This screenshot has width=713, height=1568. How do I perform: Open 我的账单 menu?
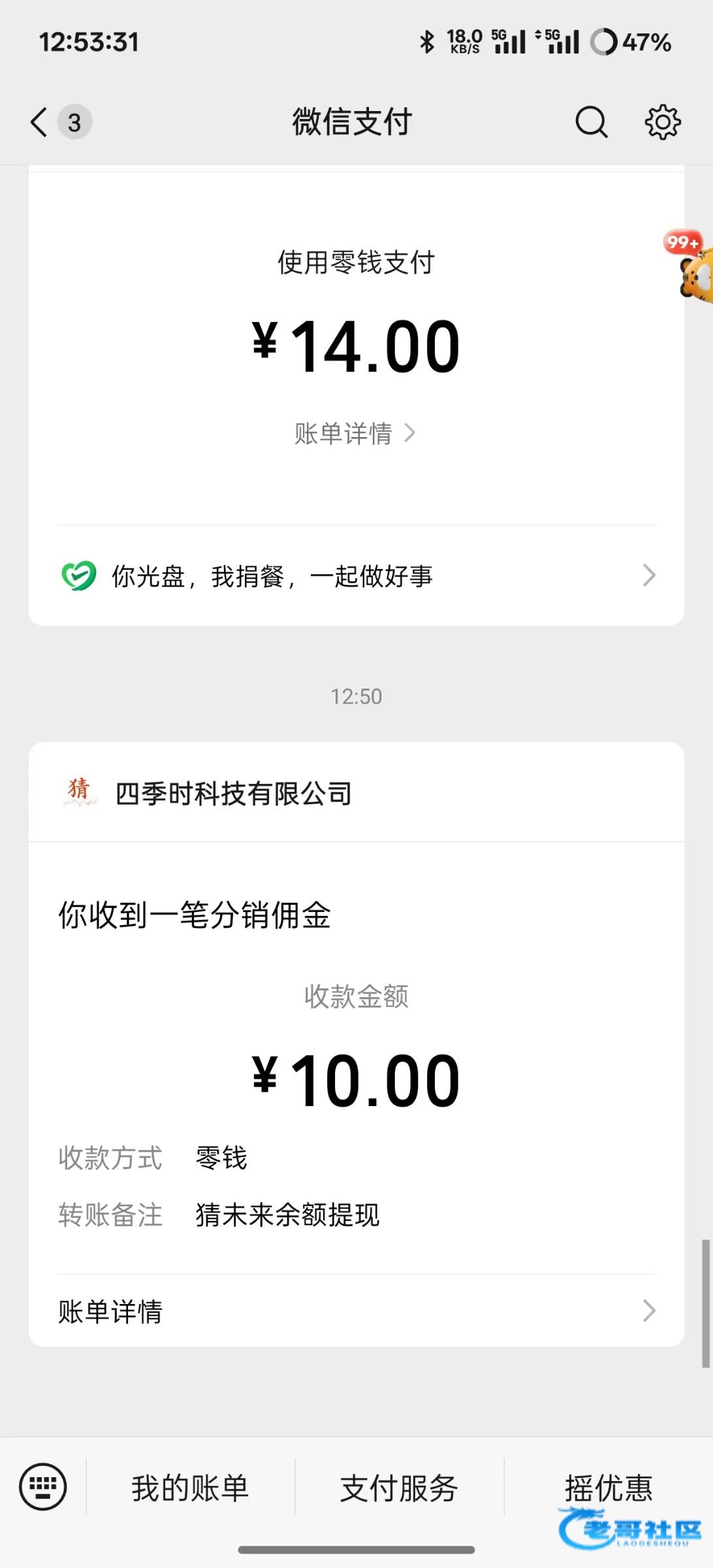[x=190, y=1488]
